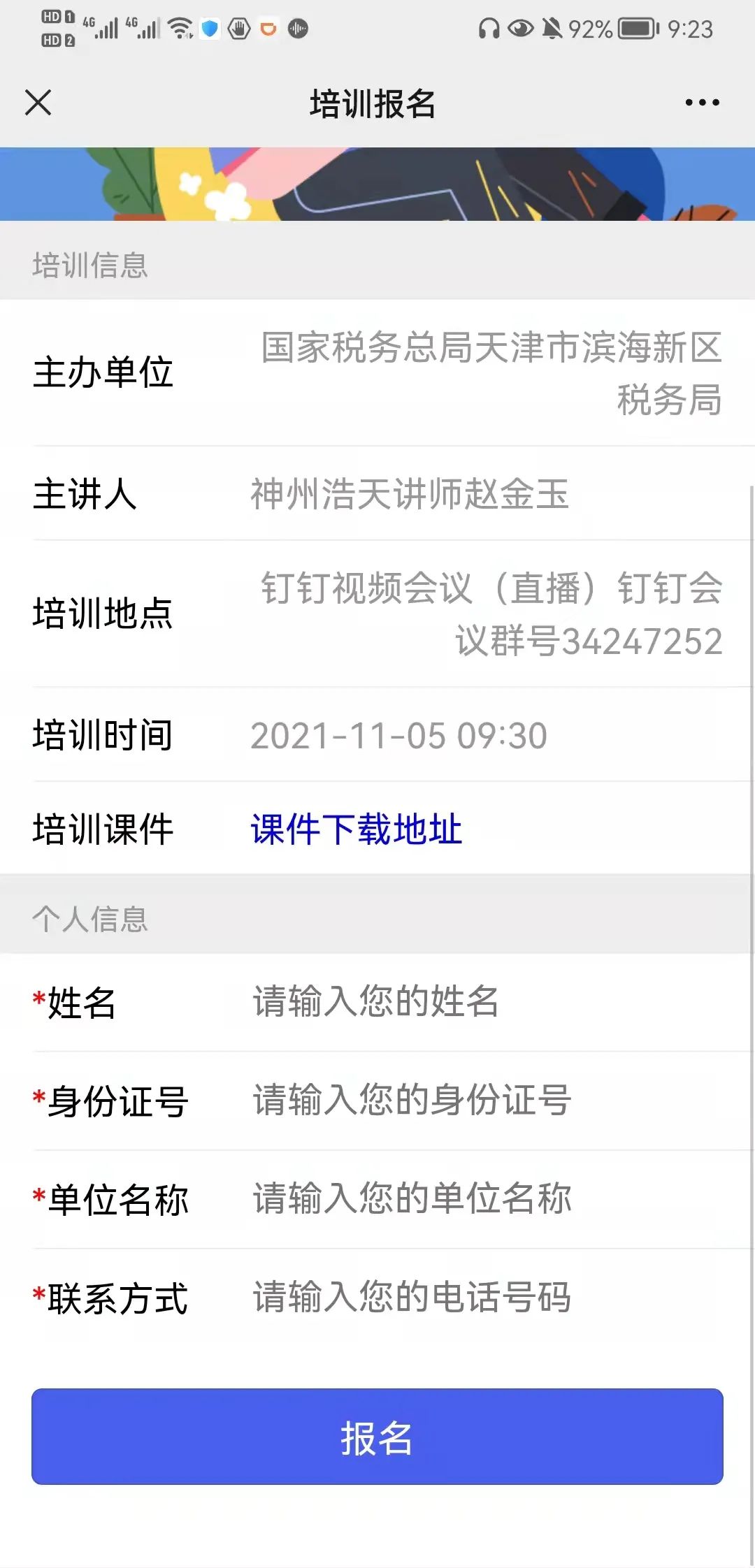
Task: Open the 课件下载地址 link
Action: (357, 829)
